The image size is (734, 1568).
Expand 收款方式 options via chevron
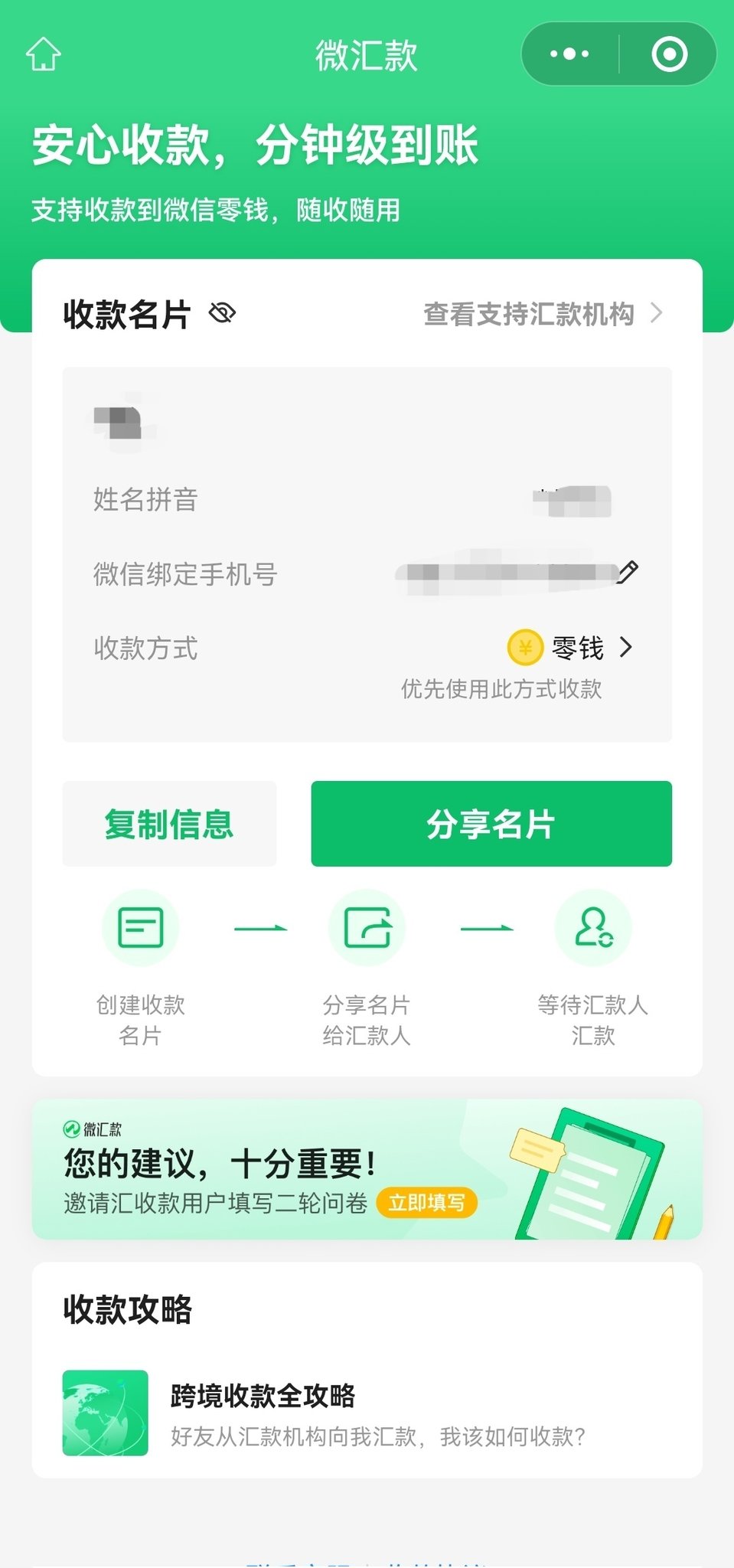628,647
